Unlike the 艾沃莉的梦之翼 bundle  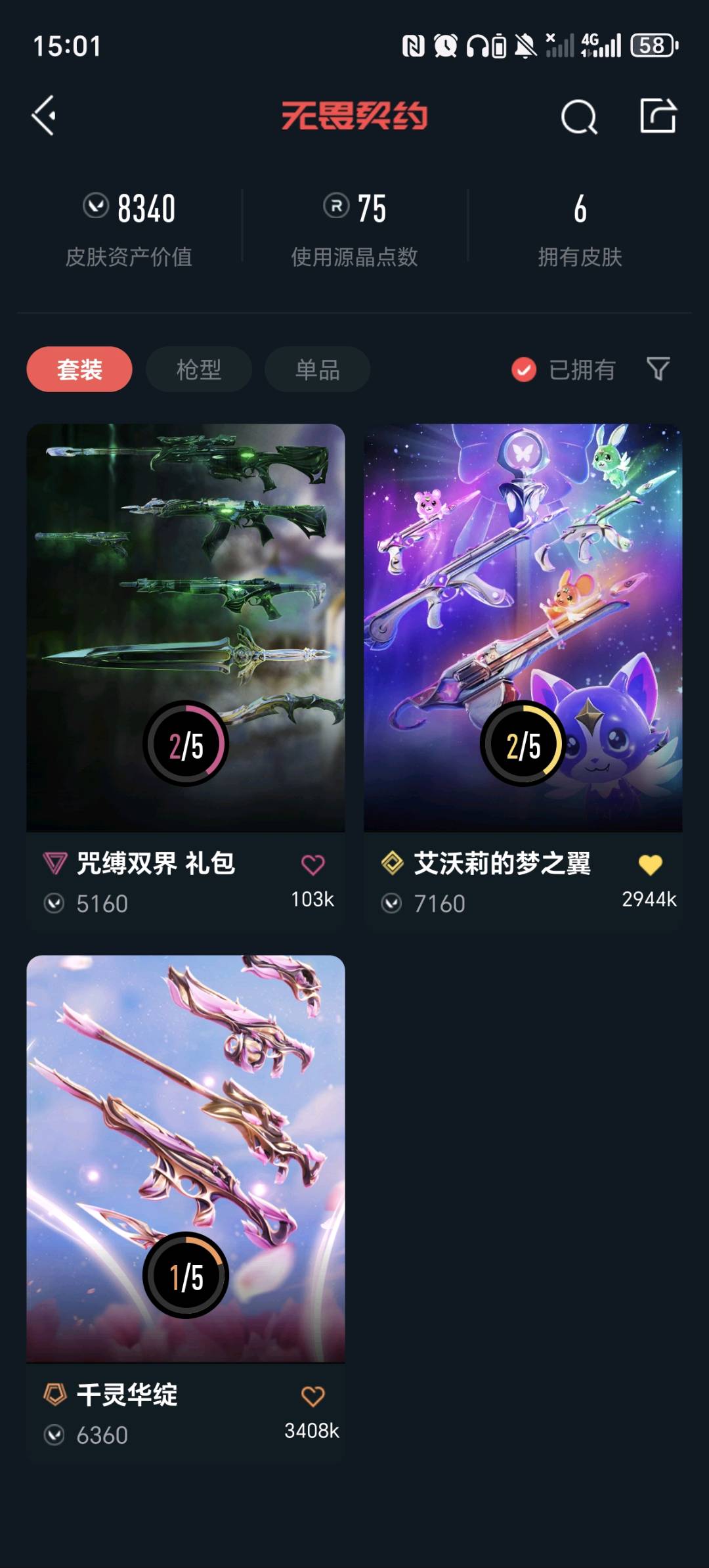[650, 865]
